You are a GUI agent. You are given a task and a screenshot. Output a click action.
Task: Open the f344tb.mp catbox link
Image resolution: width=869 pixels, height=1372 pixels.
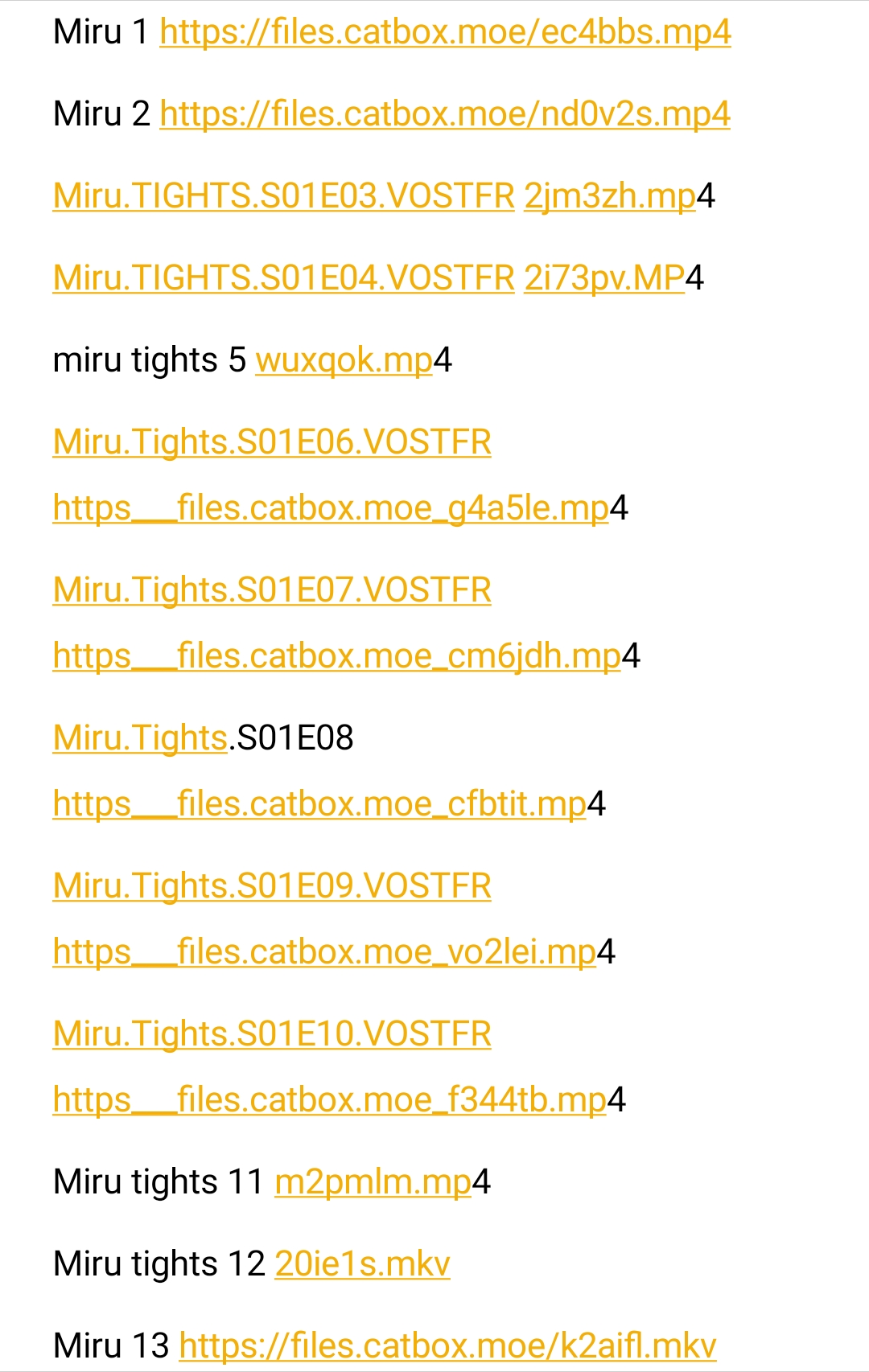(329, 1100)
